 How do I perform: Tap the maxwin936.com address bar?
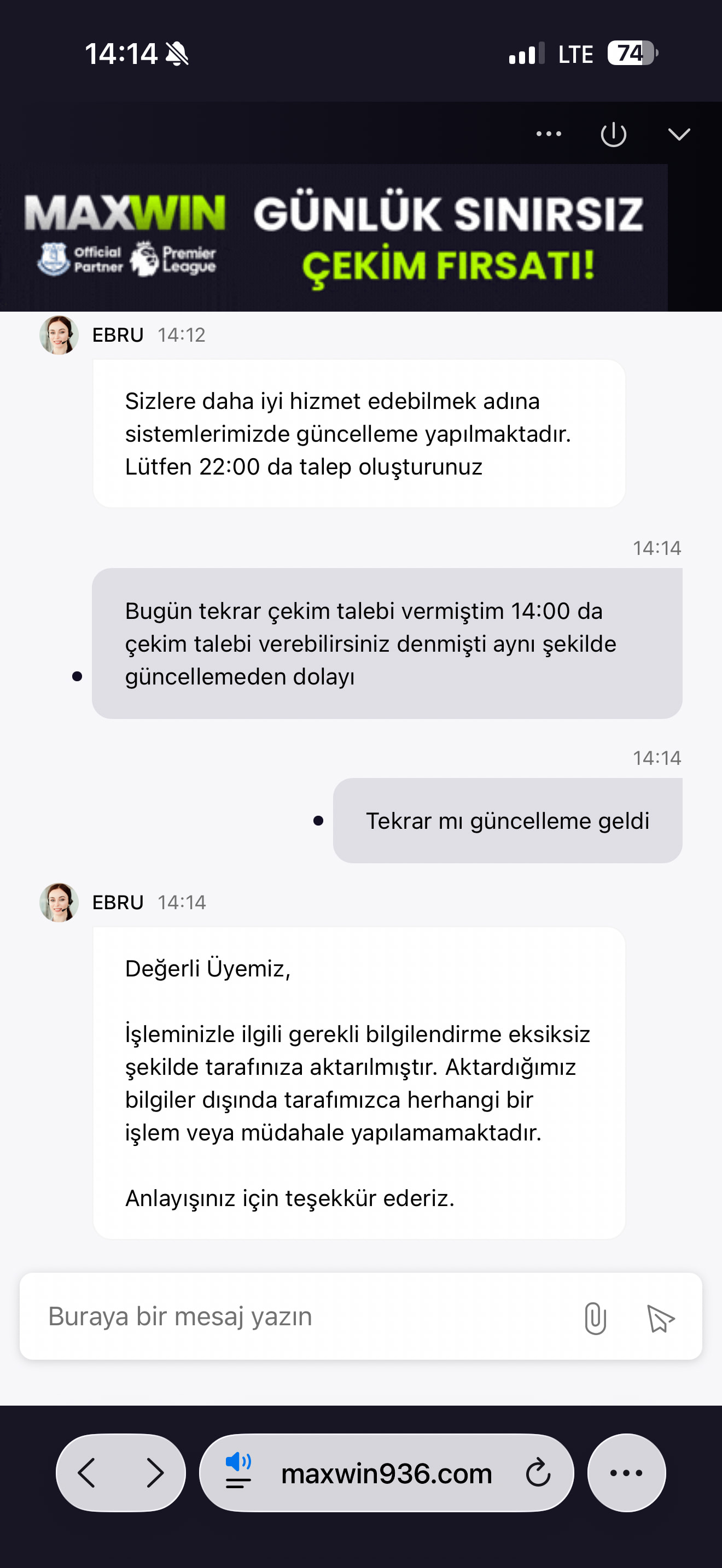(x=386, y=1473)
